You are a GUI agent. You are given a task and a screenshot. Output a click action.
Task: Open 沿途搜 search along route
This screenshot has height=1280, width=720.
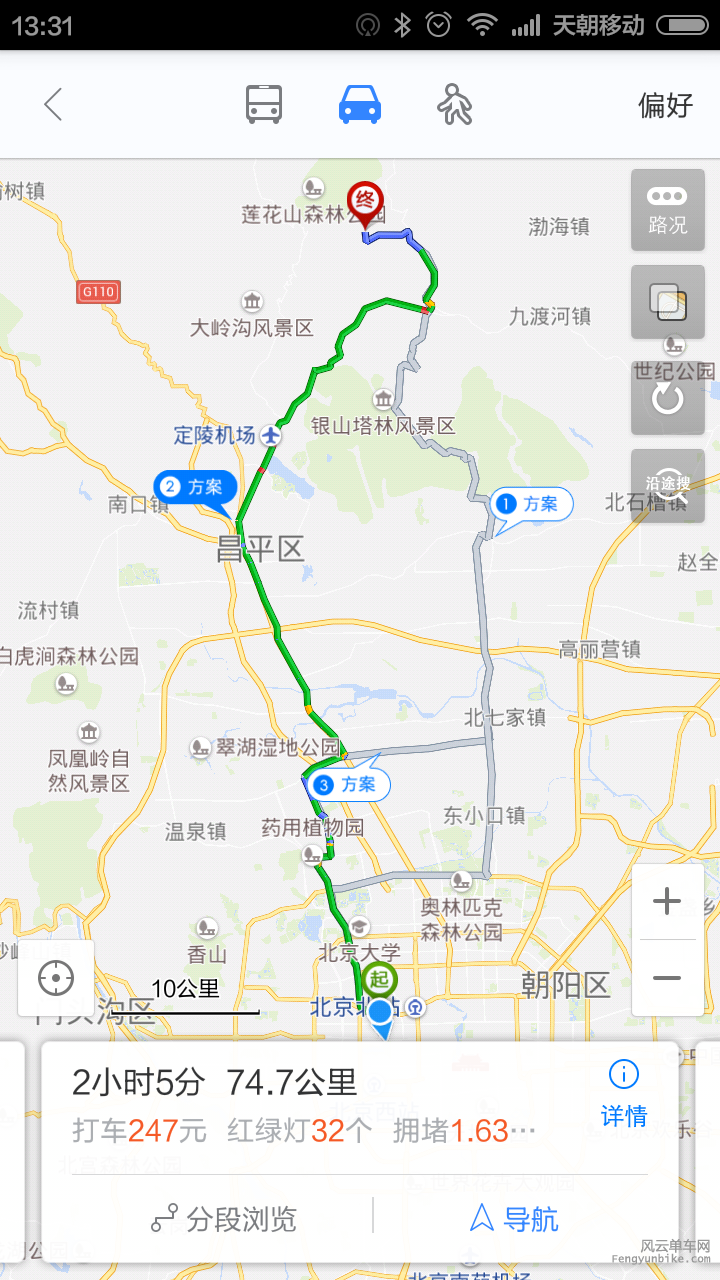[667, 486]
